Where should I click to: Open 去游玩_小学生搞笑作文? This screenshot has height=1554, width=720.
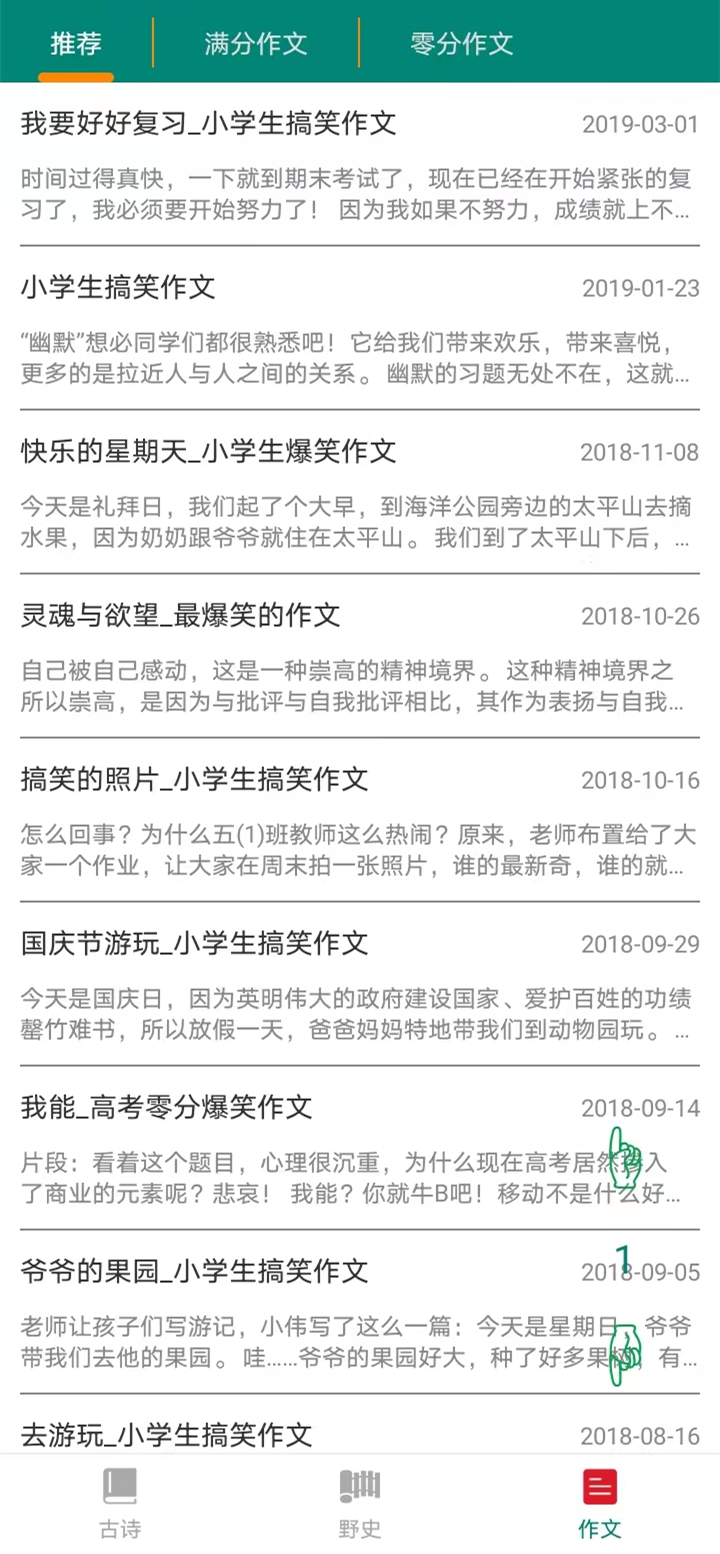166,1436
